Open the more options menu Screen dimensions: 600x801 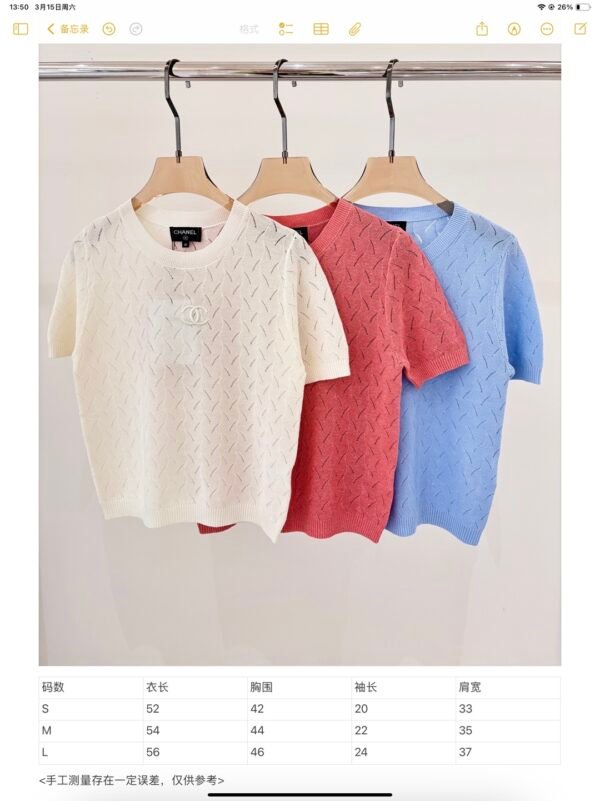tap(547, 29)
